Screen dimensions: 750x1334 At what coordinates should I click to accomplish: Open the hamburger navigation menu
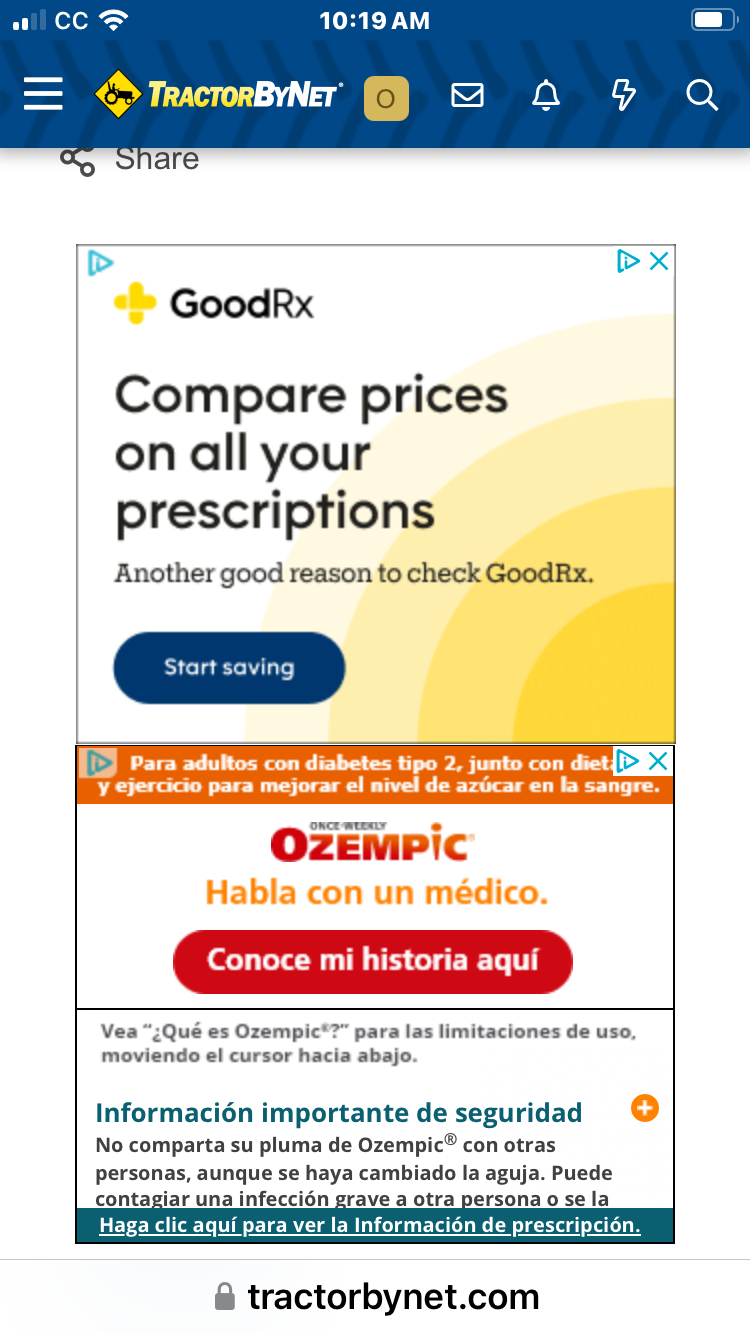coord(43,96)
